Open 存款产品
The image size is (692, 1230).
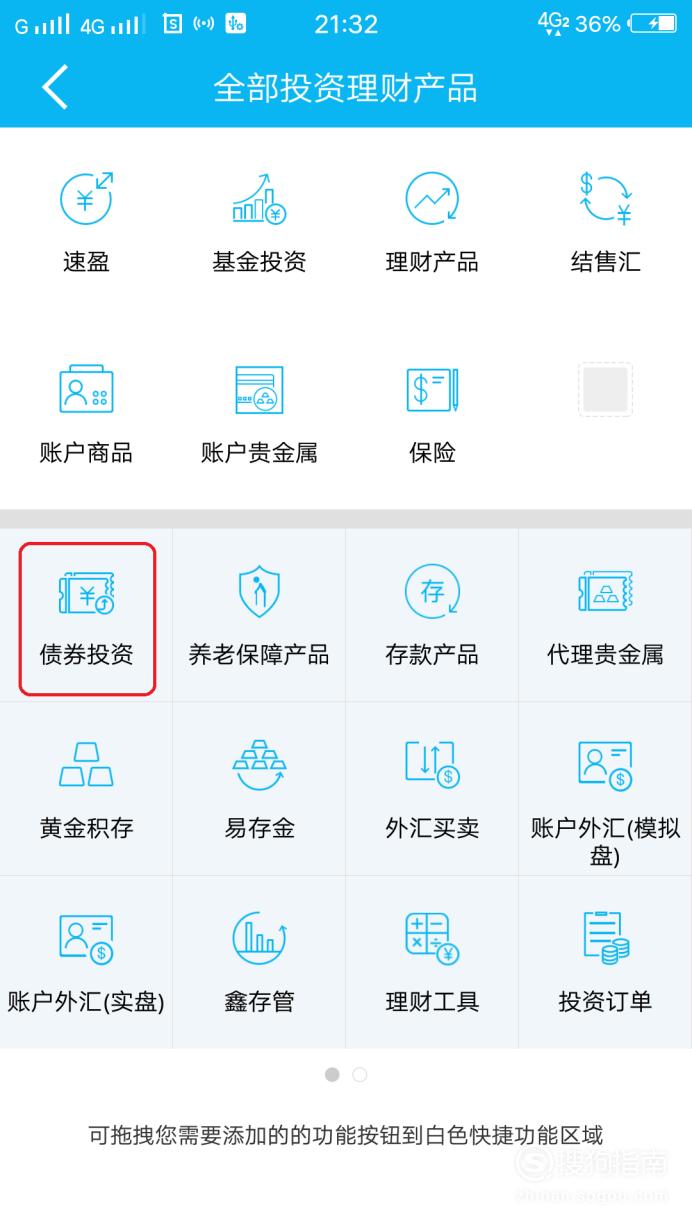[432, 616]
